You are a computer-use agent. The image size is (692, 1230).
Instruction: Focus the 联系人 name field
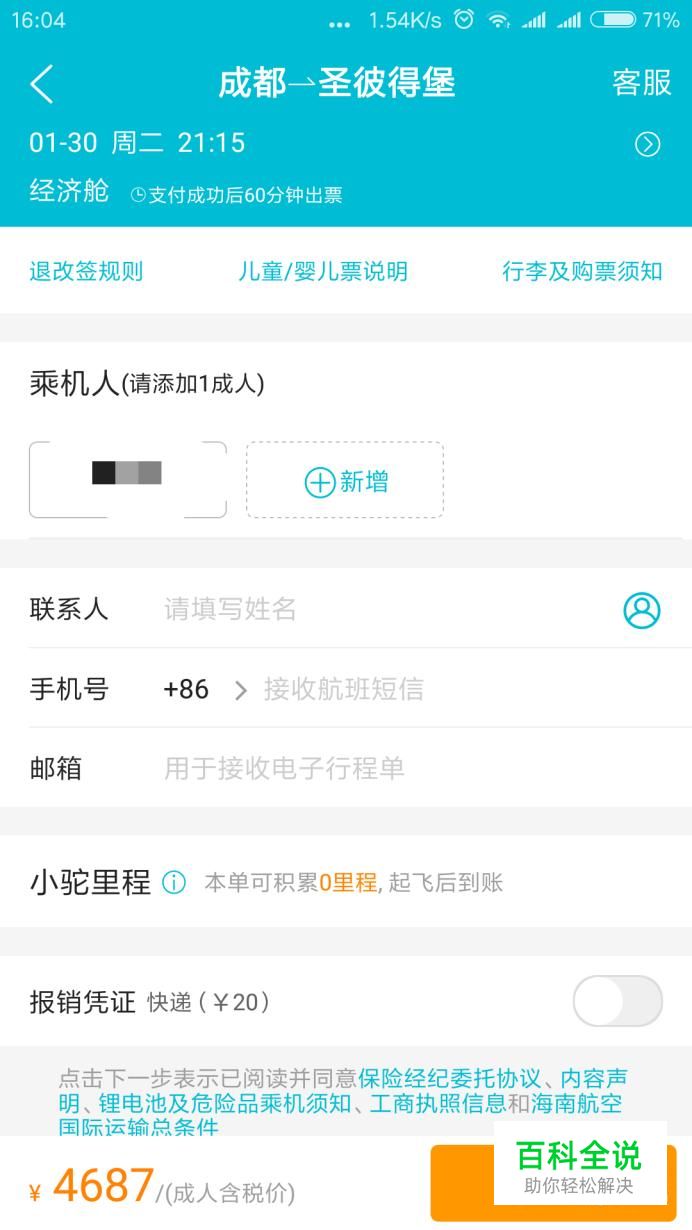click(385, 609)
